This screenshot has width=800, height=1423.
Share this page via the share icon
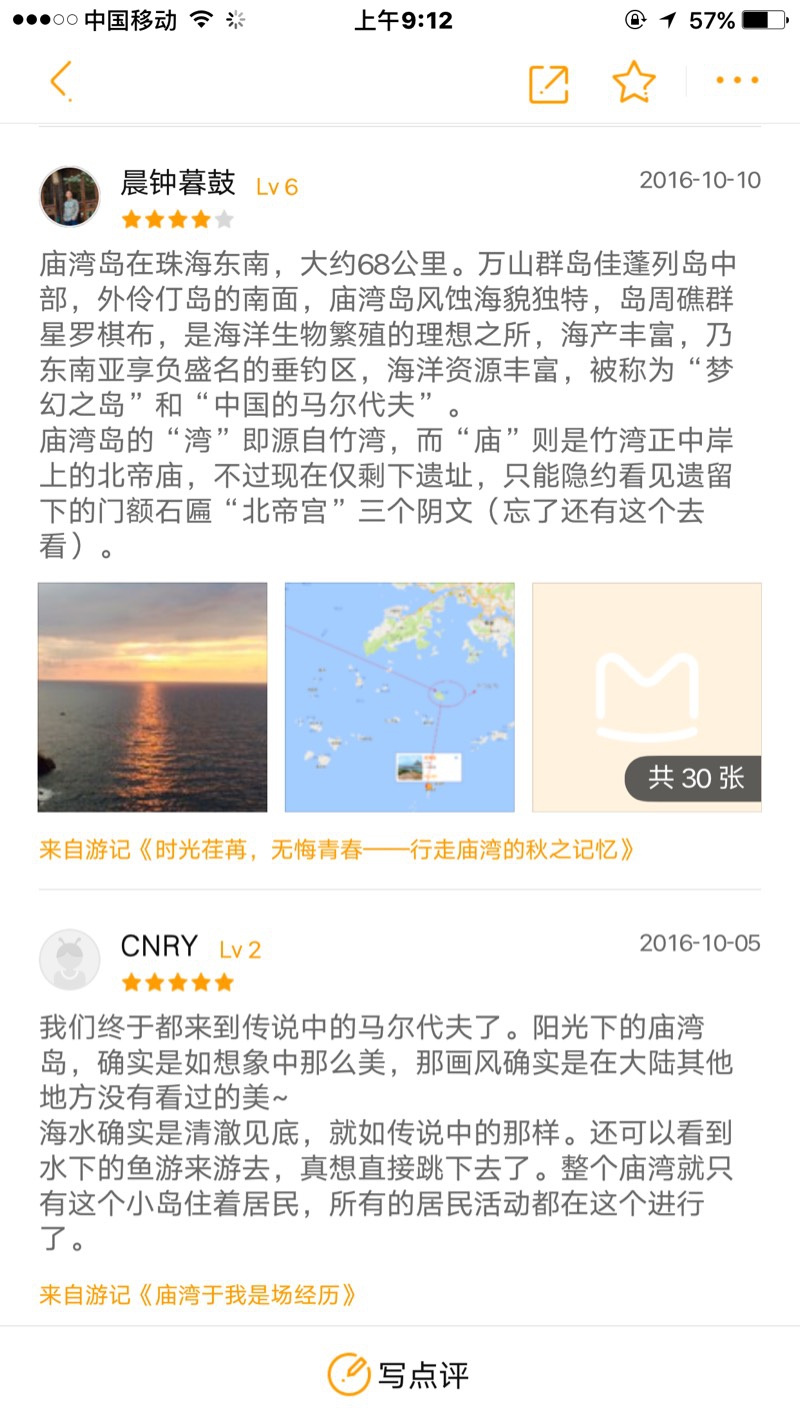pyautogui.click(x=548, y=83)
